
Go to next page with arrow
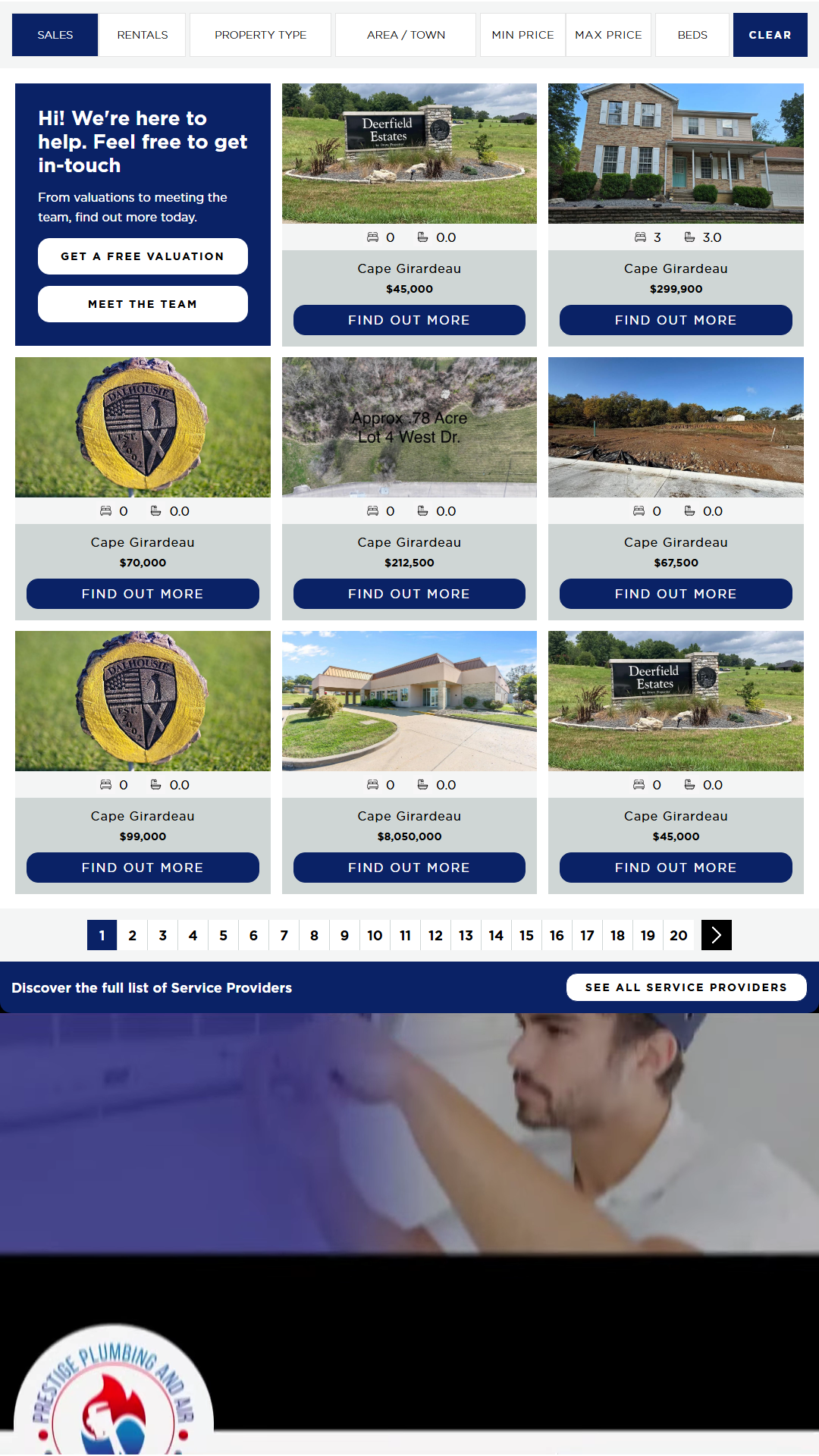(x=716, y=935)
